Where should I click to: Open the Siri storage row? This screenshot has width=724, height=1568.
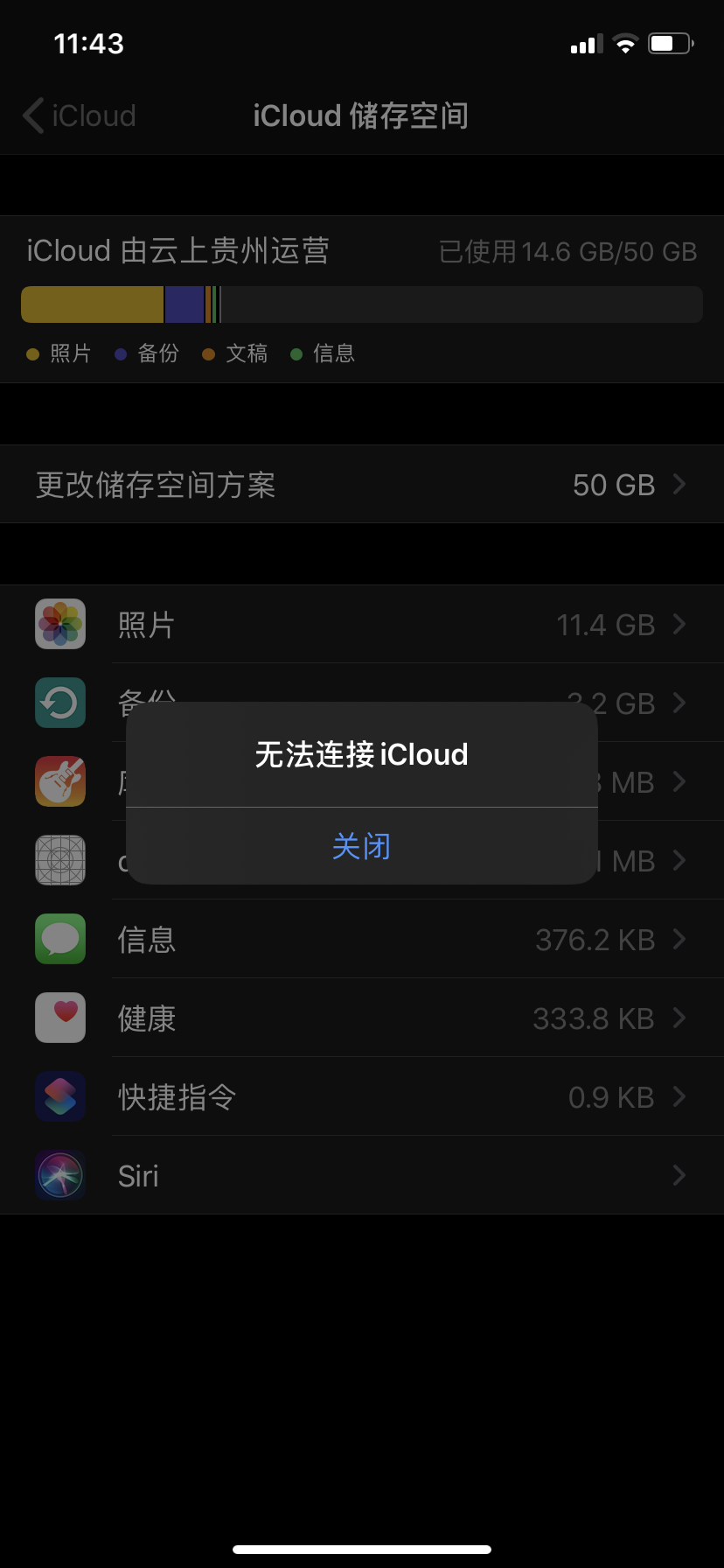(x=361, y=1176)
